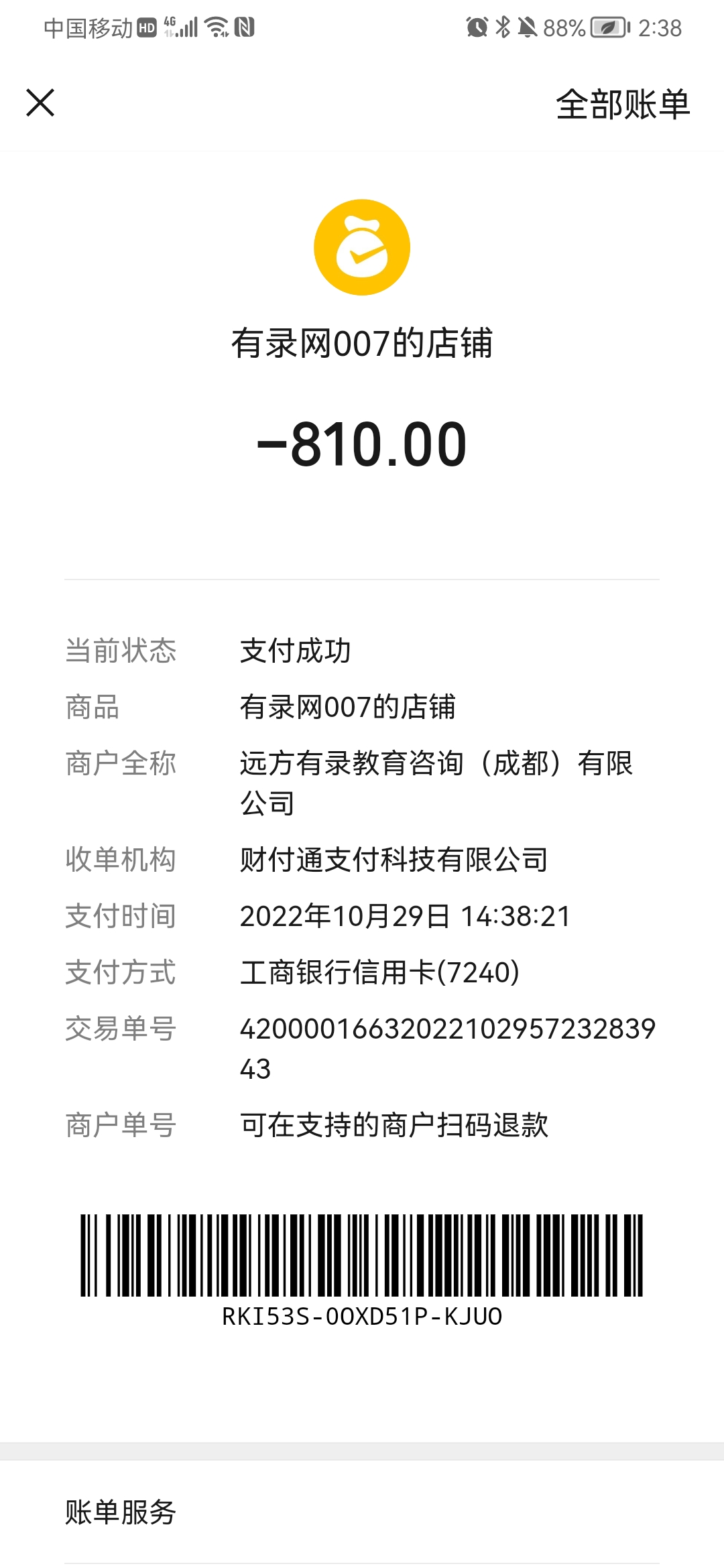Open 全部账单 to see all bills
This screenshot has width=724, height=1568.
tap(622, 105)
